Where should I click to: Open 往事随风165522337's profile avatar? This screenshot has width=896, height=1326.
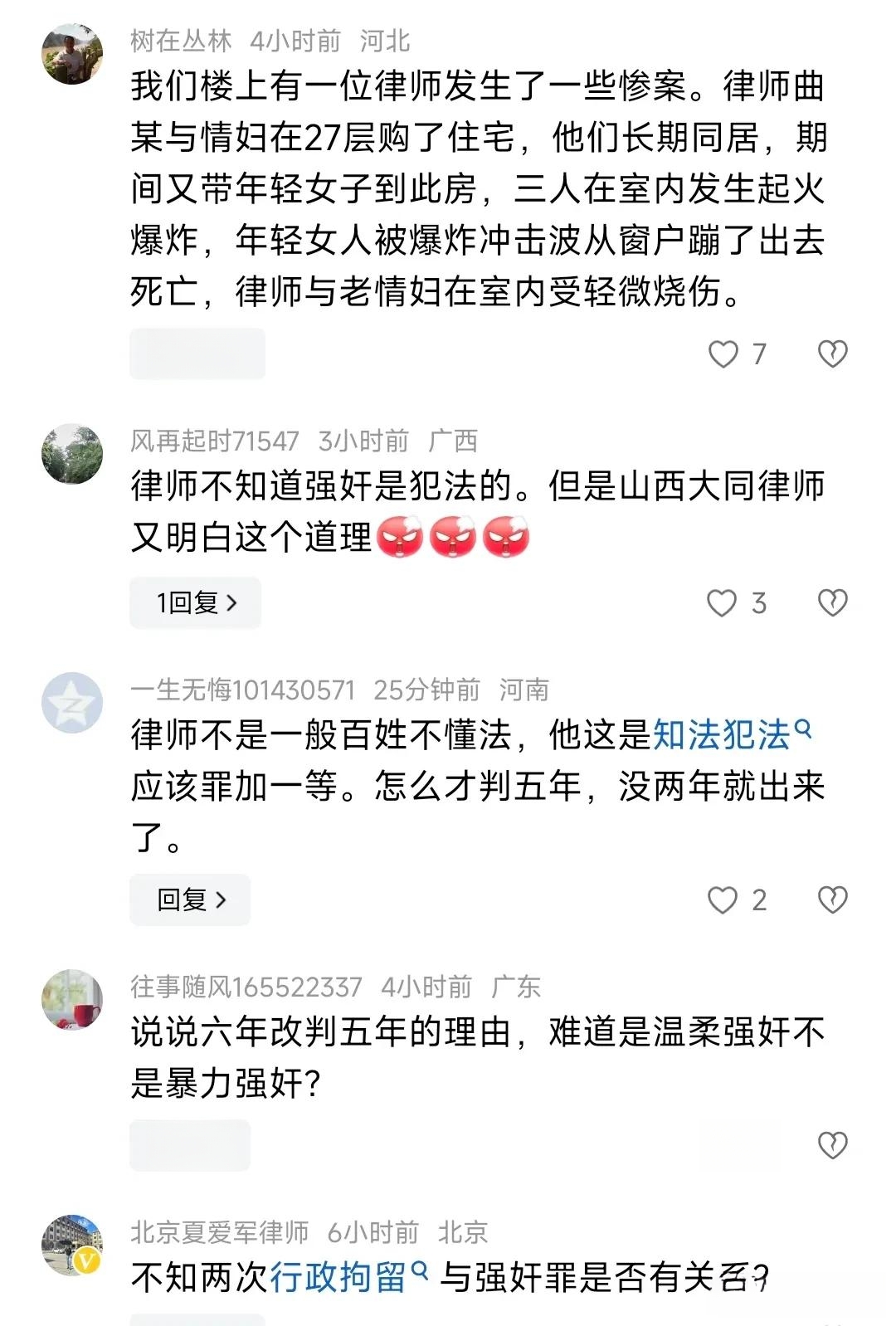[x=73, y=1000]
